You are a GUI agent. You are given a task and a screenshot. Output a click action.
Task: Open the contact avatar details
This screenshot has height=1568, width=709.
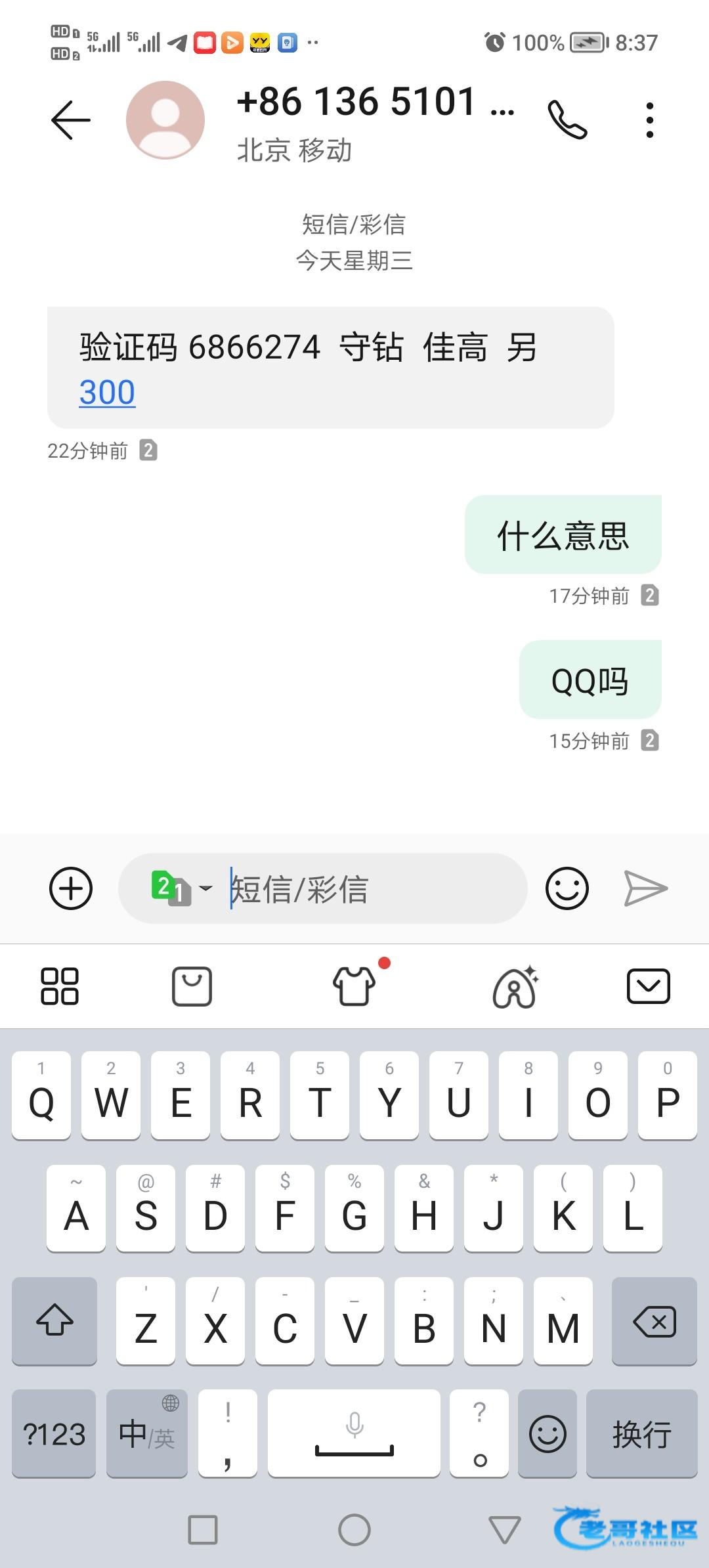[165, 120]
